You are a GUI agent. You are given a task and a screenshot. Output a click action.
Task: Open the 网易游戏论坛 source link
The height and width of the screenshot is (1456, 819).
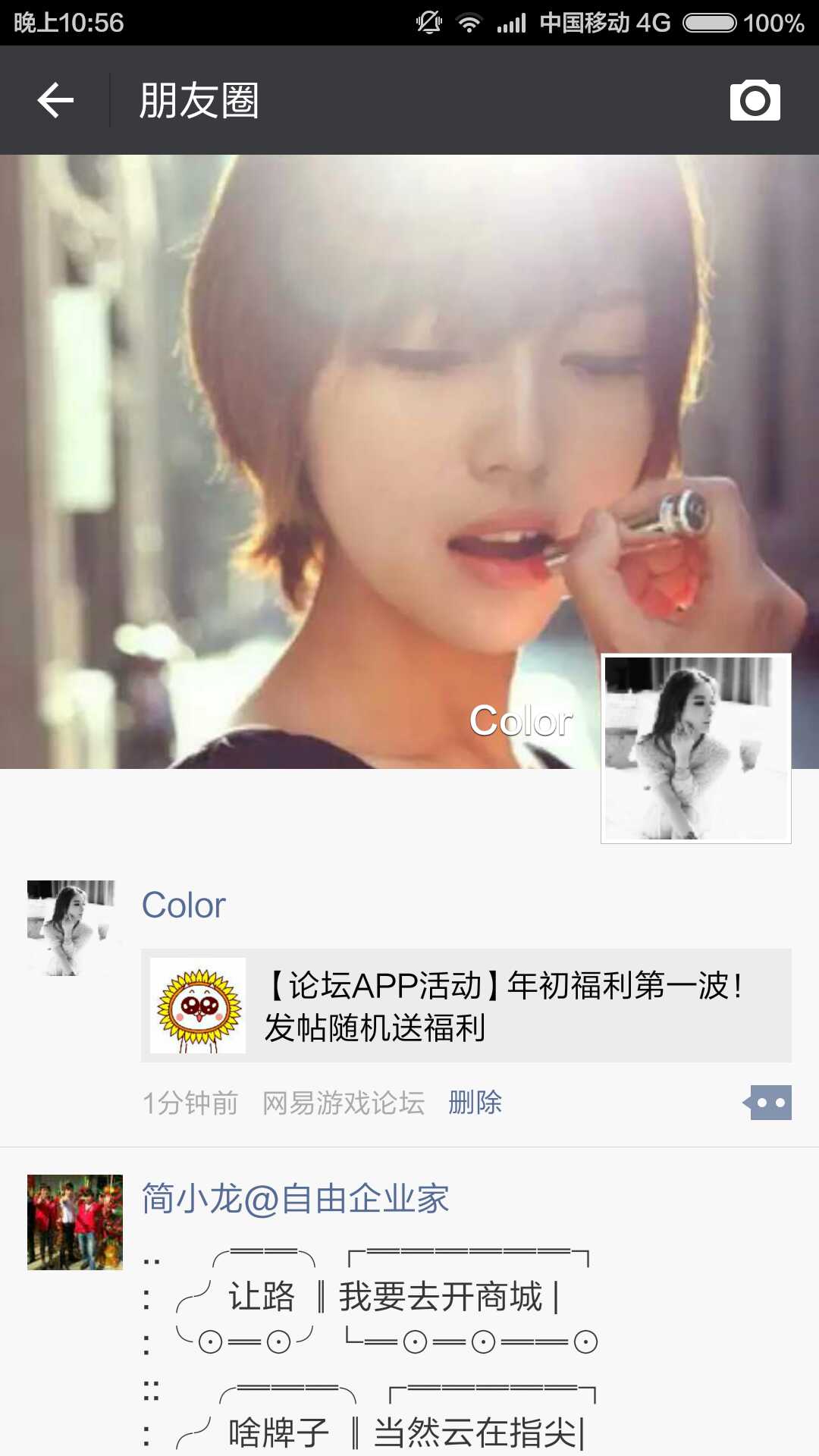(343, 1103)
